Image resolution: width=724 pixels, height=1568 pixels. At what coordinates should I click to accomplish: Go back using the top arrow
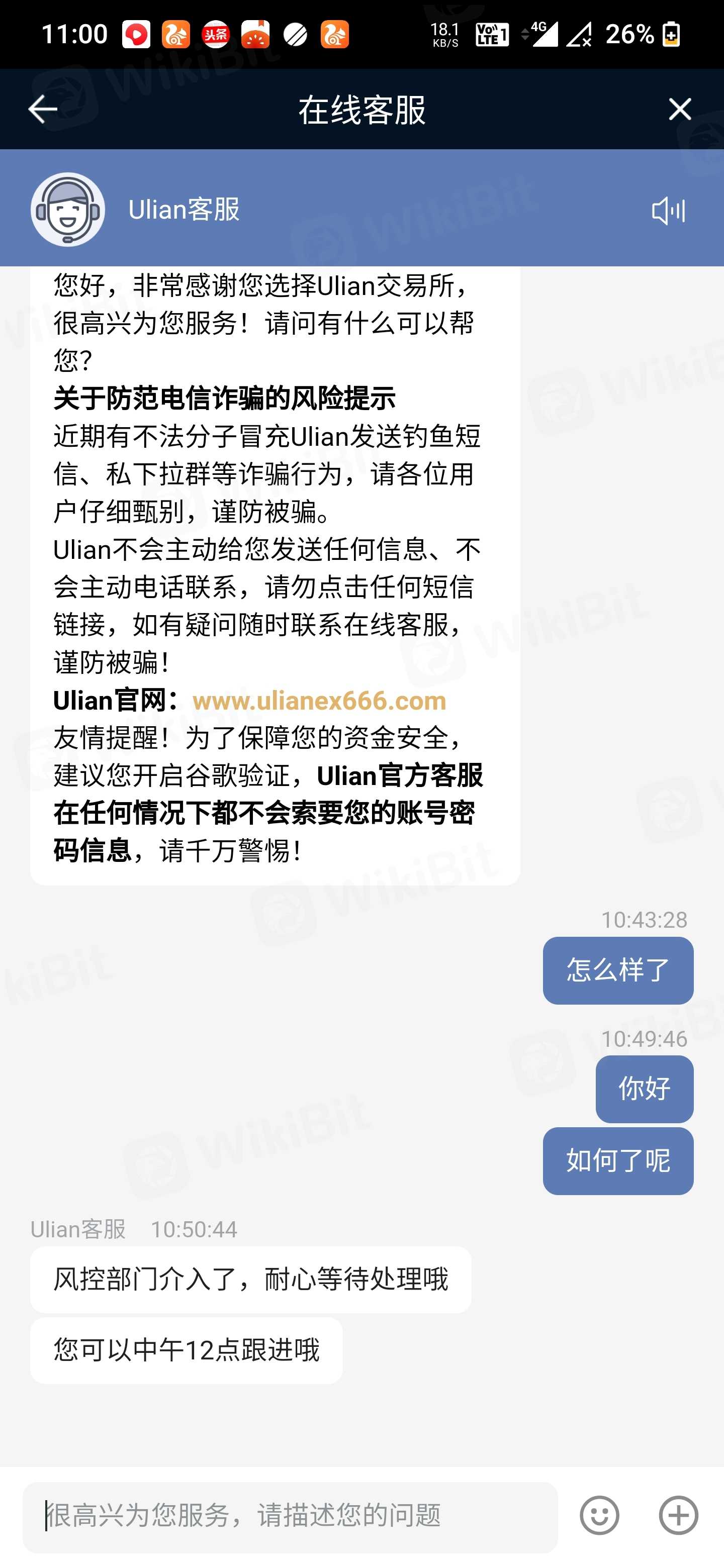pos(43,110)
